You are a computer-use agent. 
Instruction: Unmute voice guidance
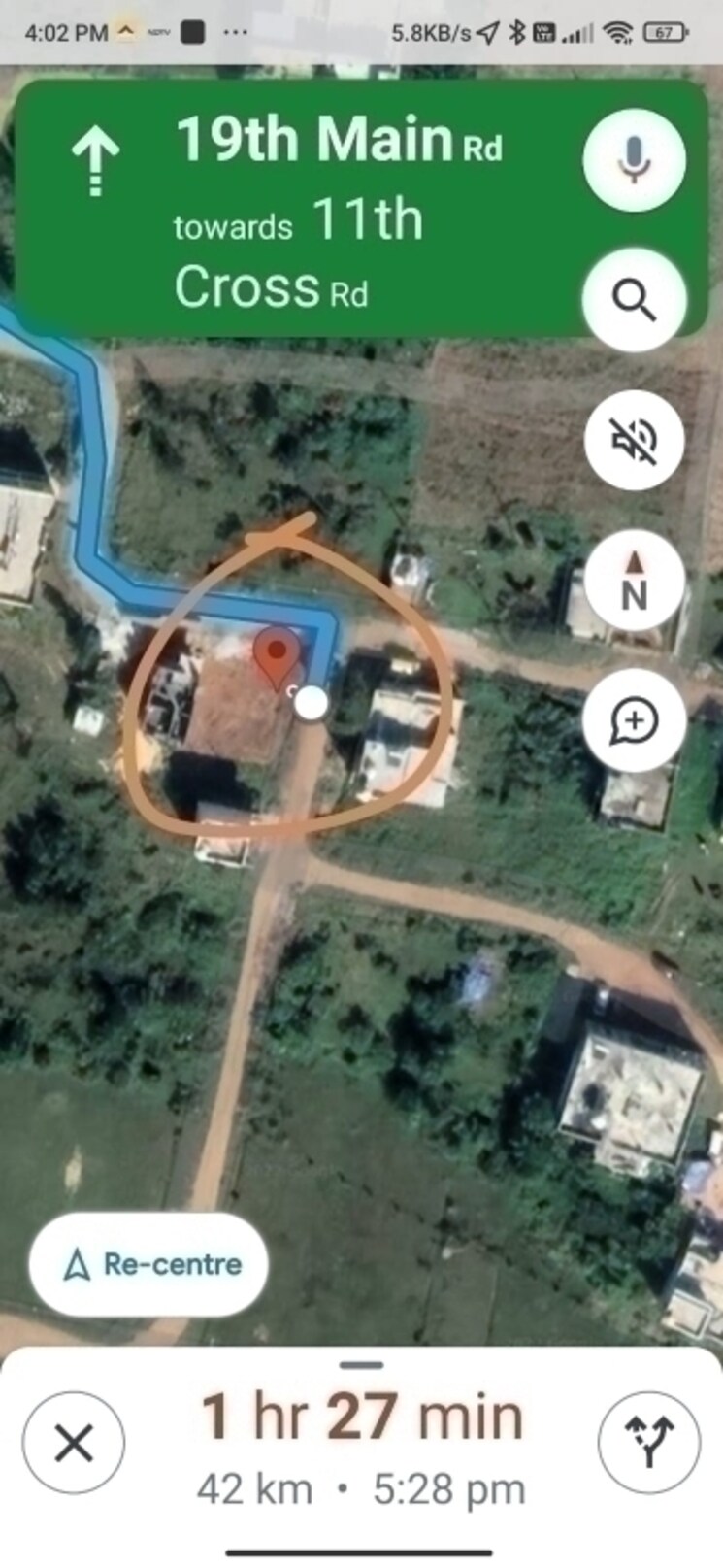[634, 440]
